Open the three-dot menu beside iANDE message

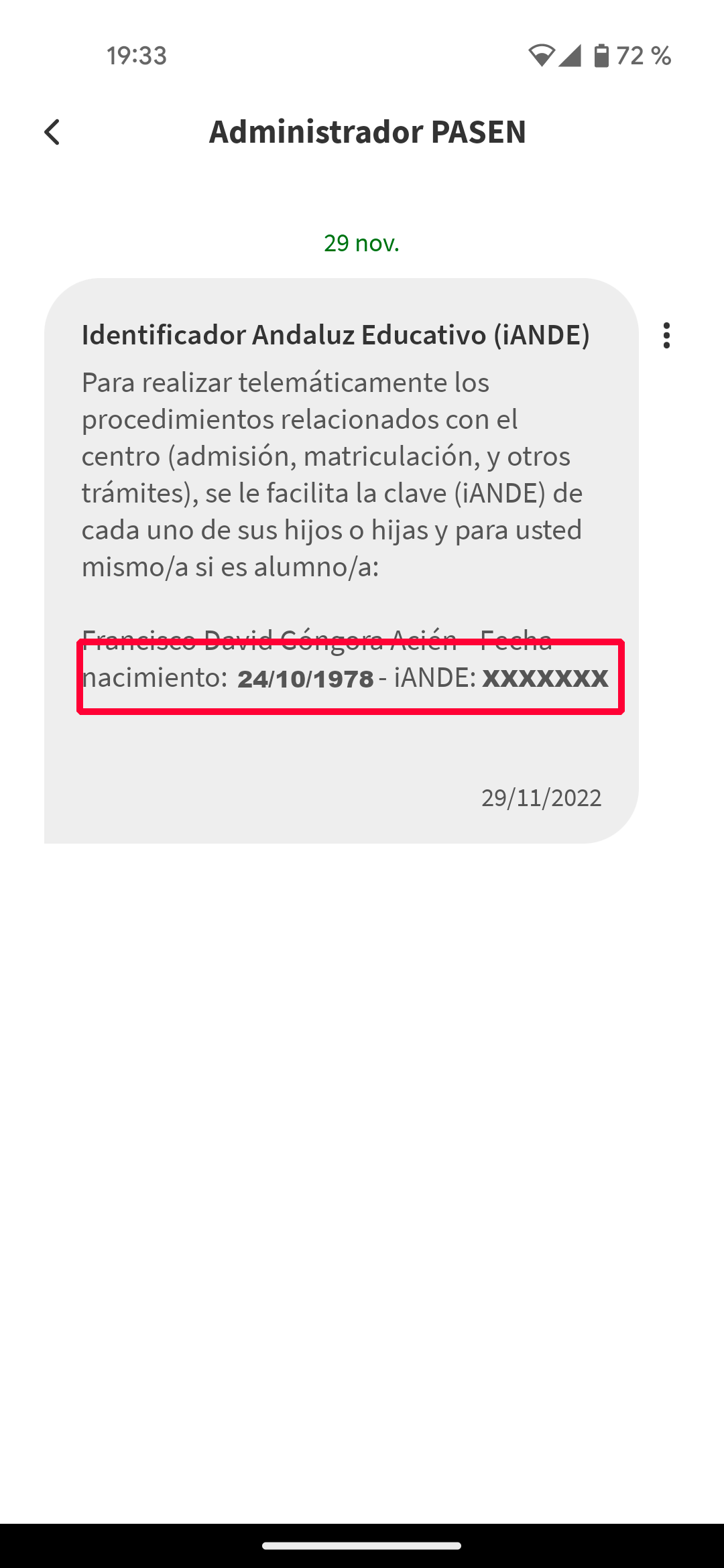[x=666, y=335]
